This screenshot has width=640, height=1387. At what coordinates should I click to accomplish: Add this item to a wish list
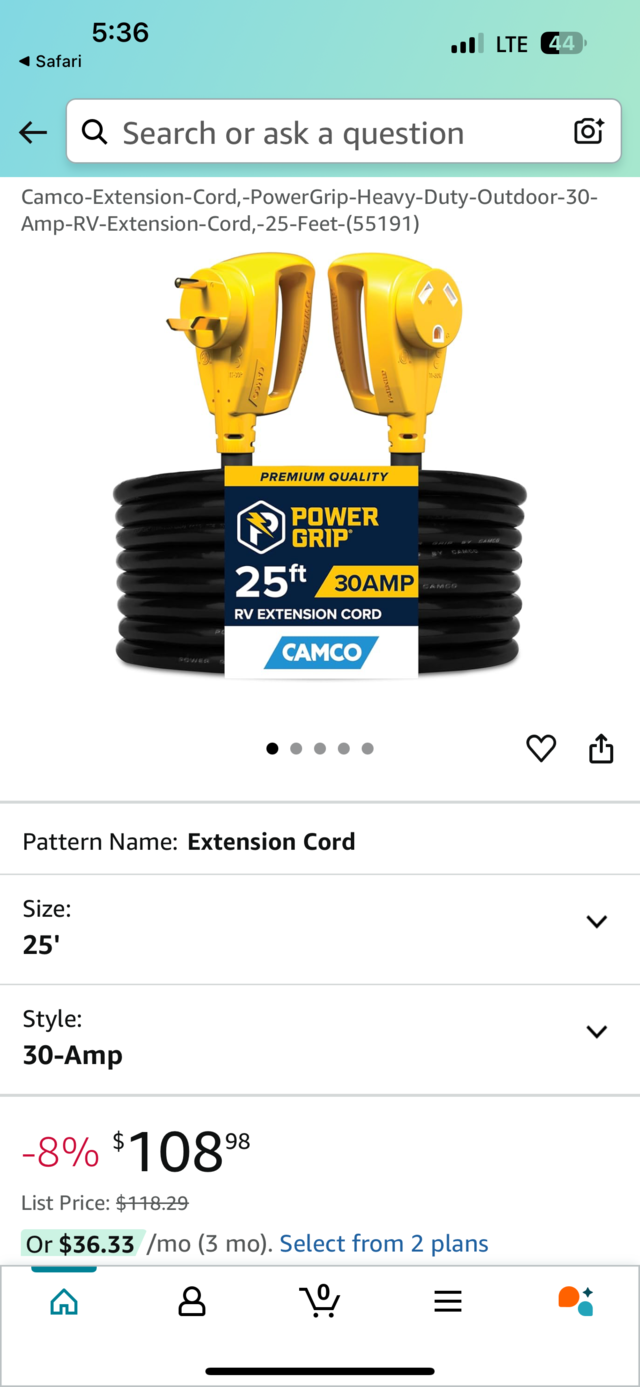(x=541, y=748)
